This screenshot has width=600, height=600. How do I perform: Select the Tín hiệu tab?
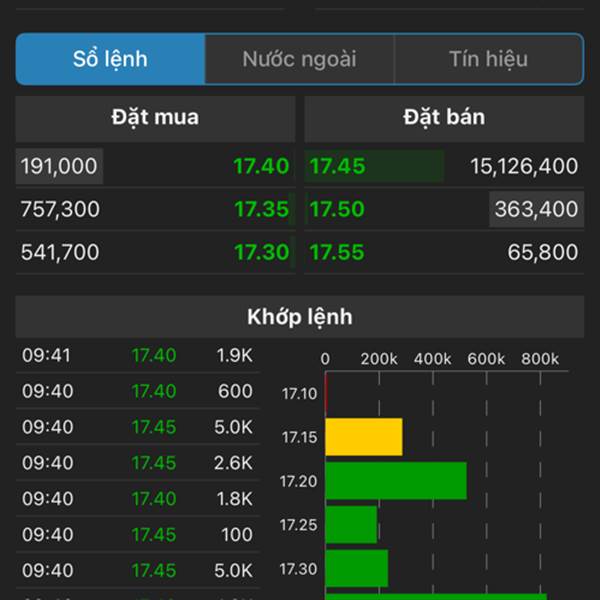(x=488, y=59)
